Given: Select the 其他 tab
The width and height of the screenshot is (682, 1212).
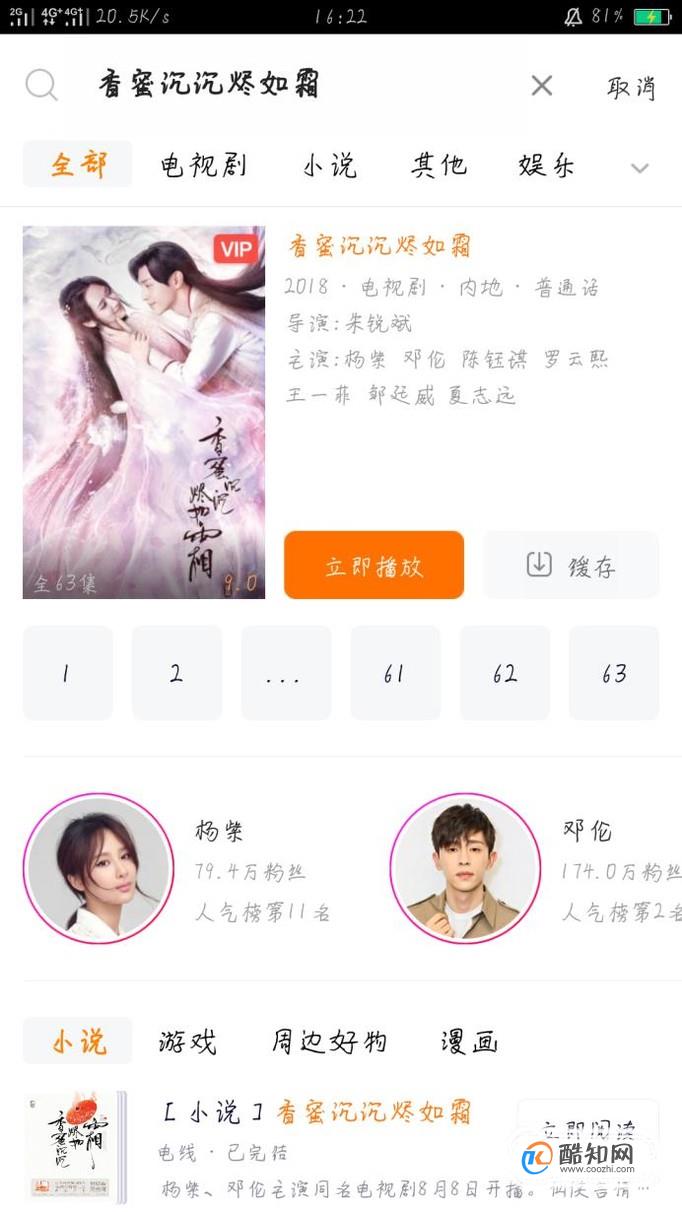Looking at the screenshot, I should 439,165.
